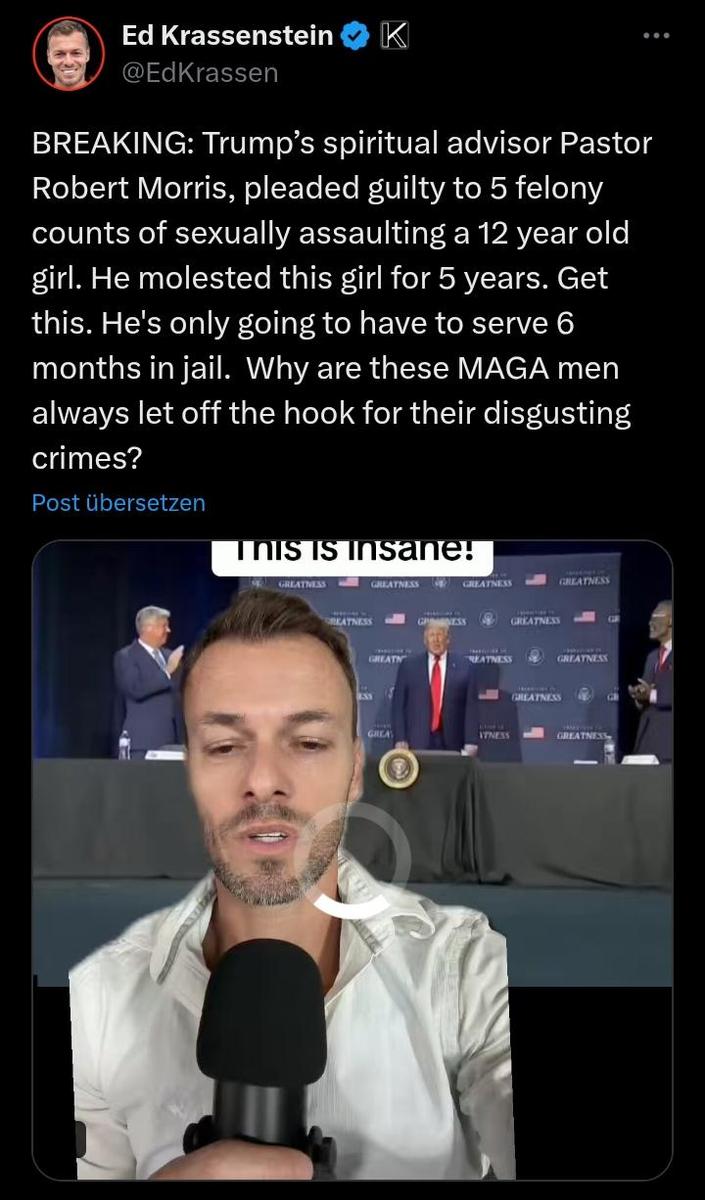Open Ed Krassenstein's profile picture
This screenshot has height=1200, width=705.
[68, 54]
